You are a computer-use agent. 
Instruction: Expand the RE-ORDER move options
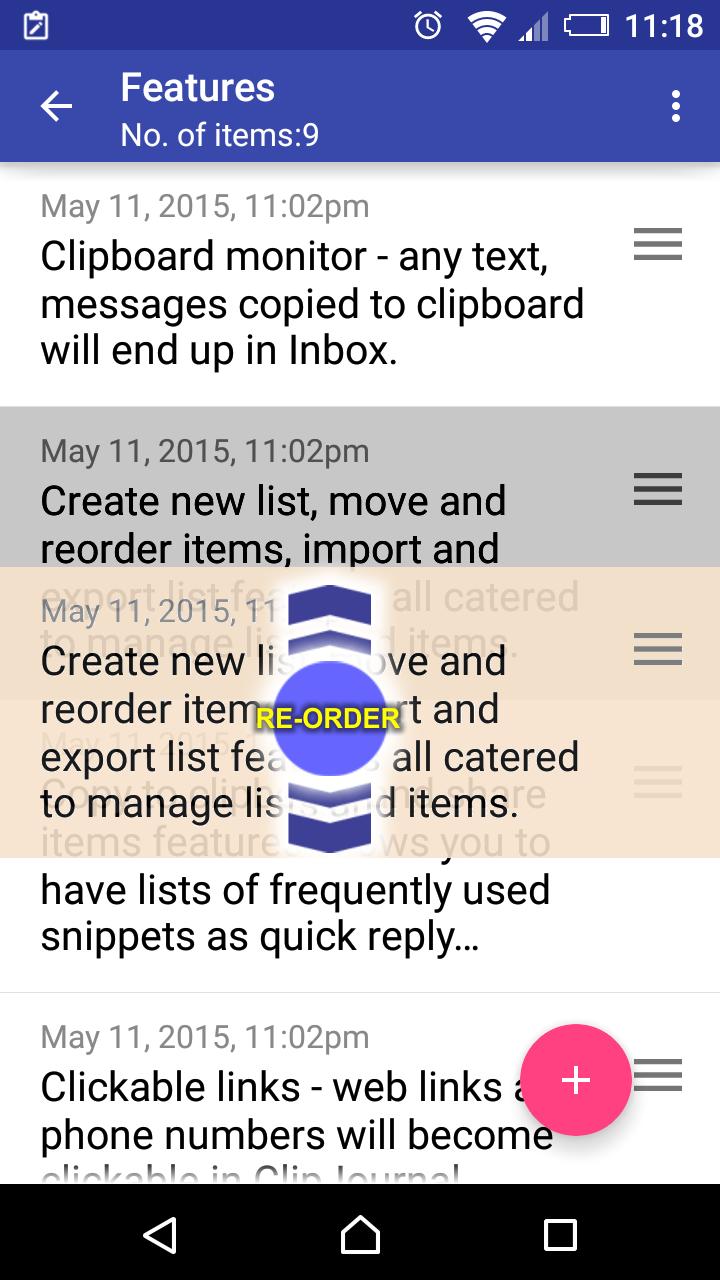pyautogui.click(x=329, y=715)
